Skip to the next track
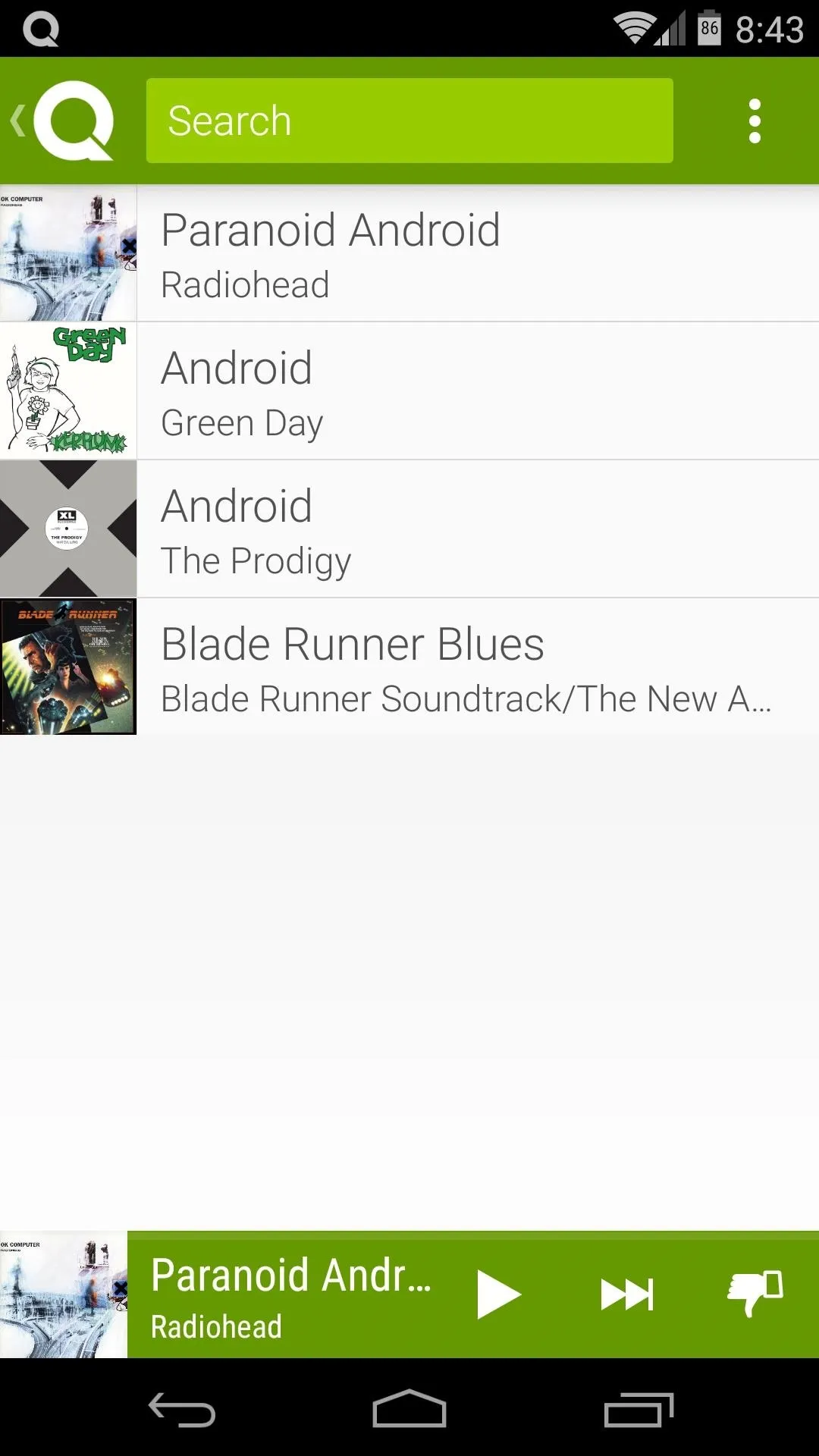The height and width of the screenshot is (1456, 819). click(x=626, y=1295)
